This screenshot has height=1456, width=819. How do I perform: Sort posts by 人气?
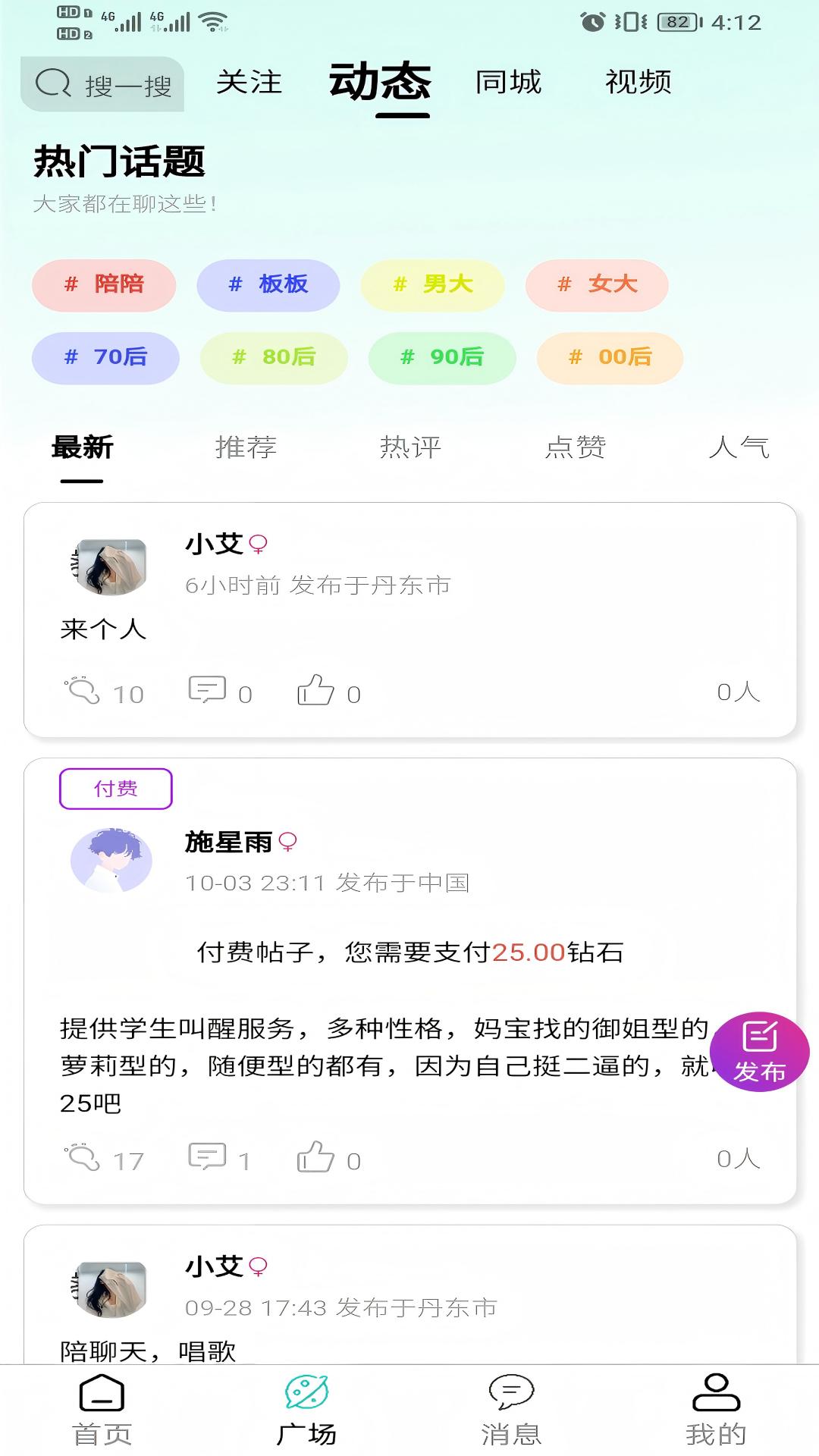(x=739, y=447)
